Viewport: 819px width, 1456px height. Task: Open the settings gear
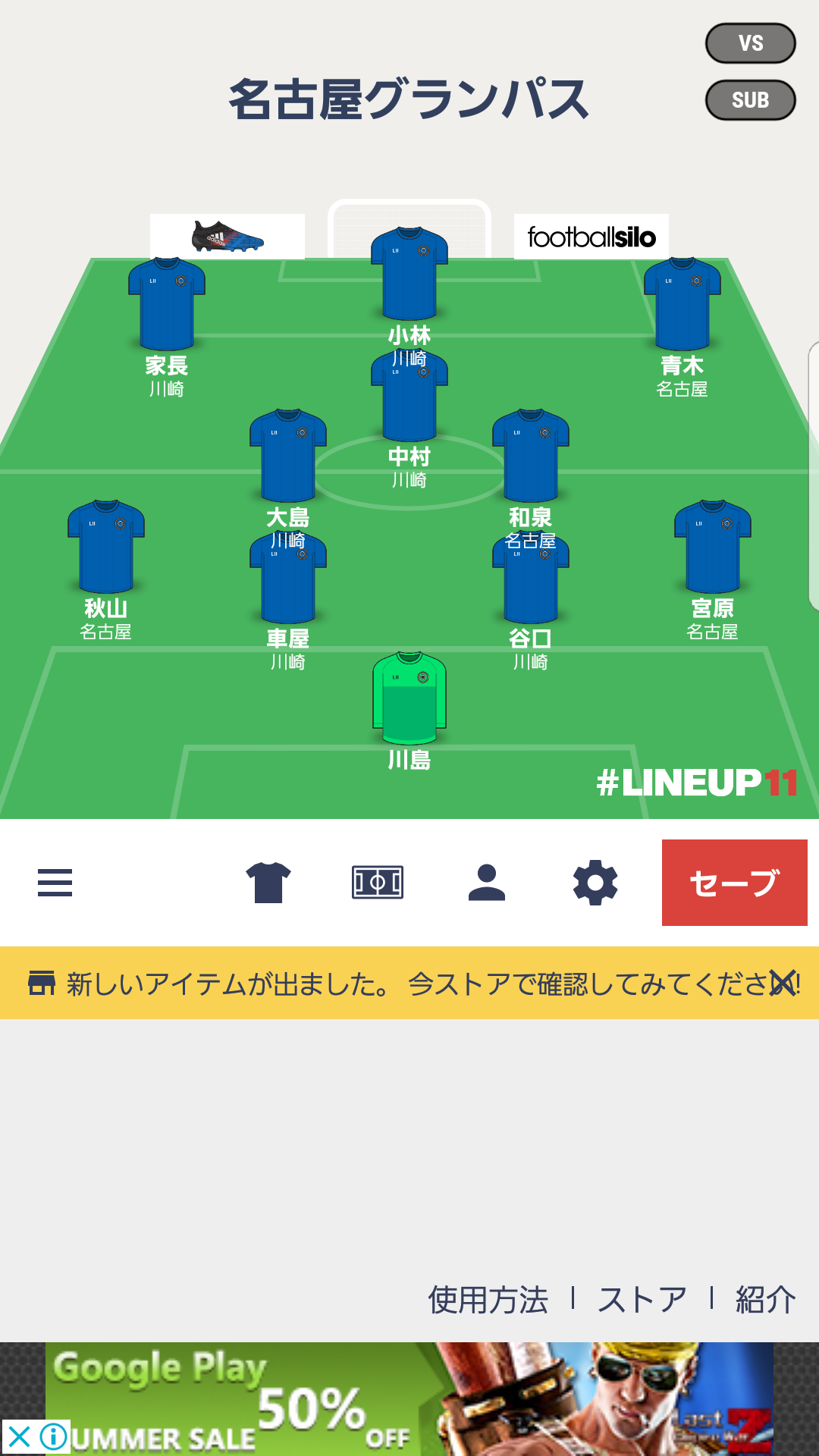595,883
